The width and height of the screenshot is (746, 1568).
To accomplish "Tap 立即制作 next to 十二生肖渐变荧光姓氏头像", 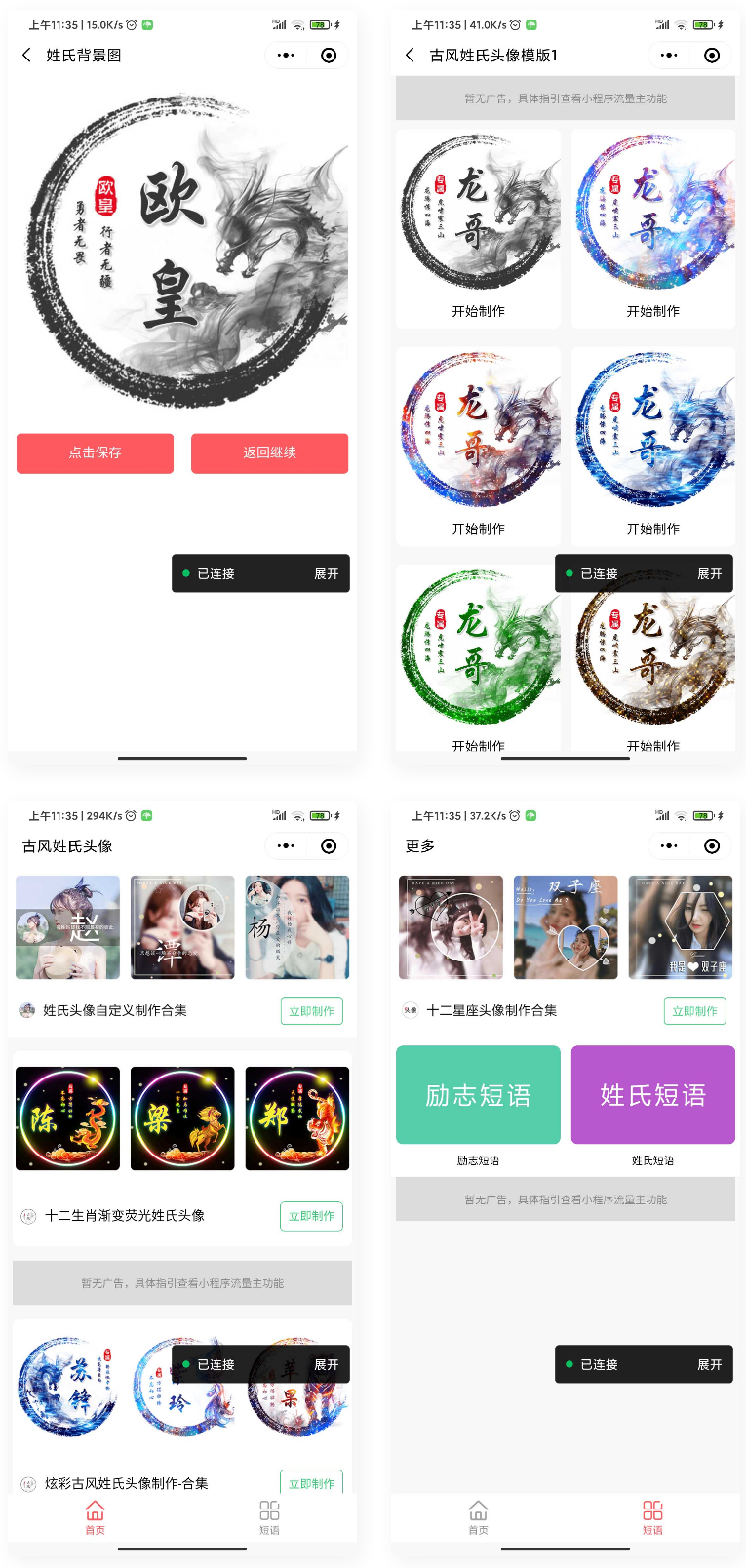I will tap(311, 1216).
